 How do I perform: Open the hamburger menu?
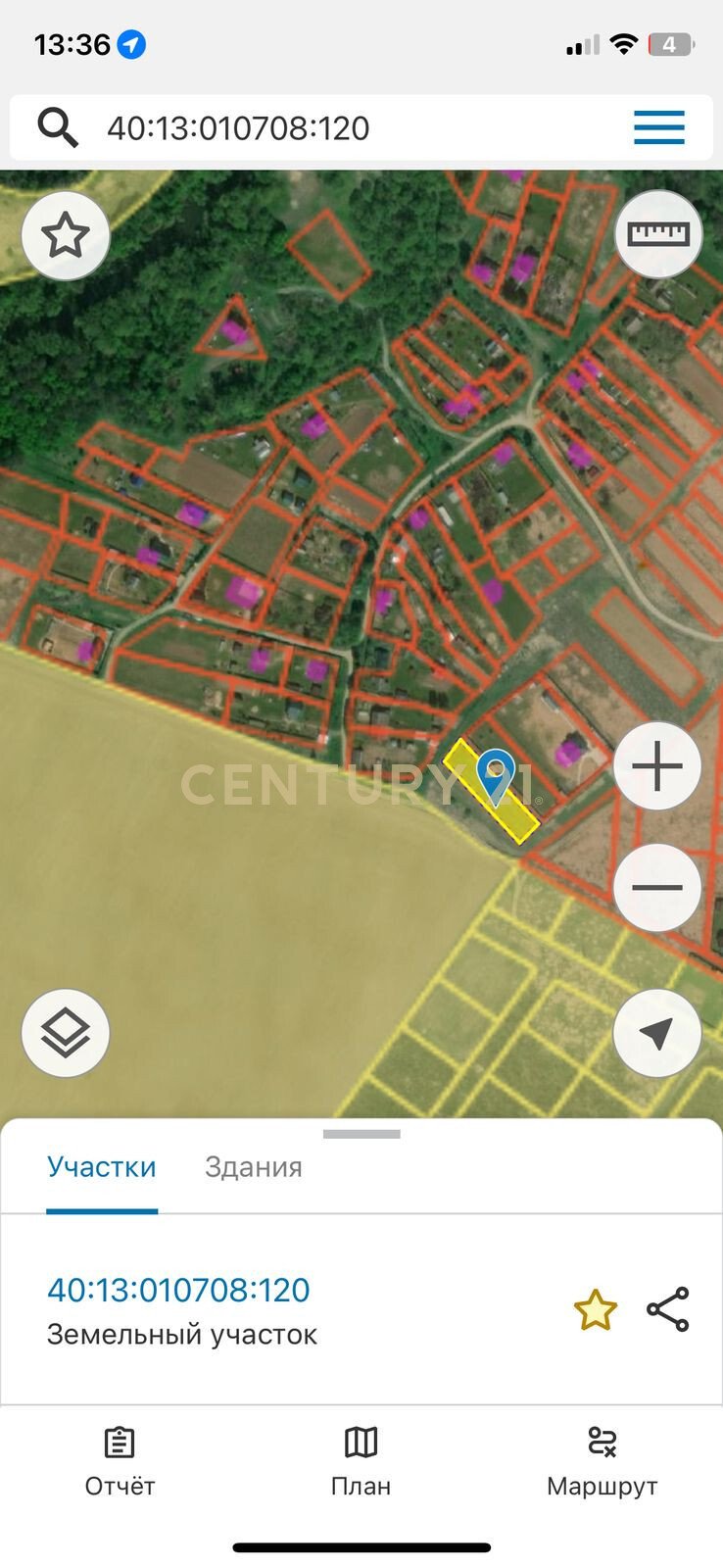coord(658,127)
